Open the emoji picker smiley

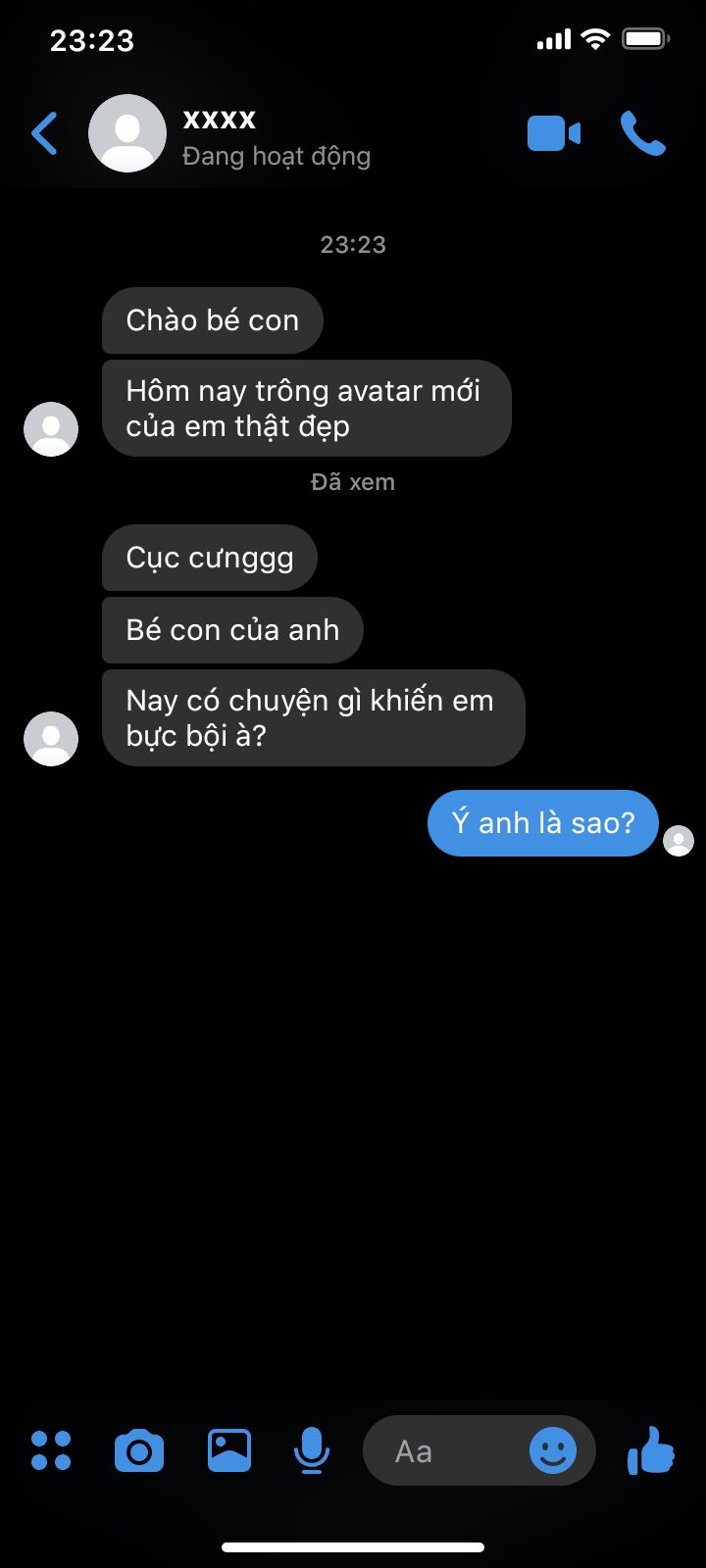(x=553, y=1450)
